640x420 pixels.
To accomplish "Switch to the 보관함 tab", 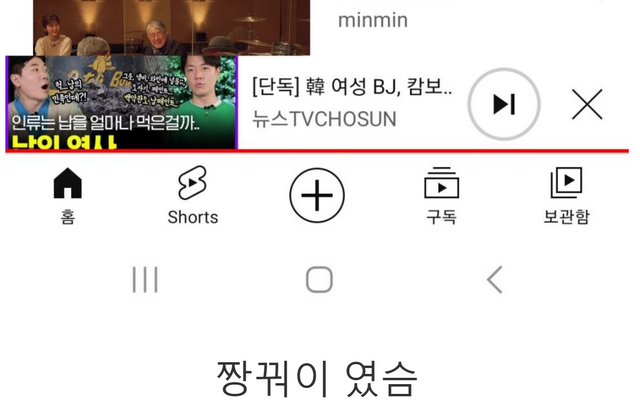I will tap(566, 195).
